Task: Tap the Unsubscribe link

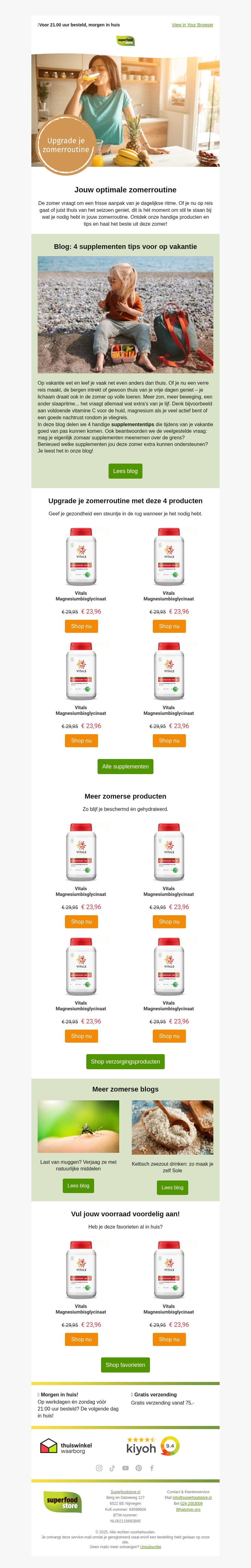Action: 151,1547
